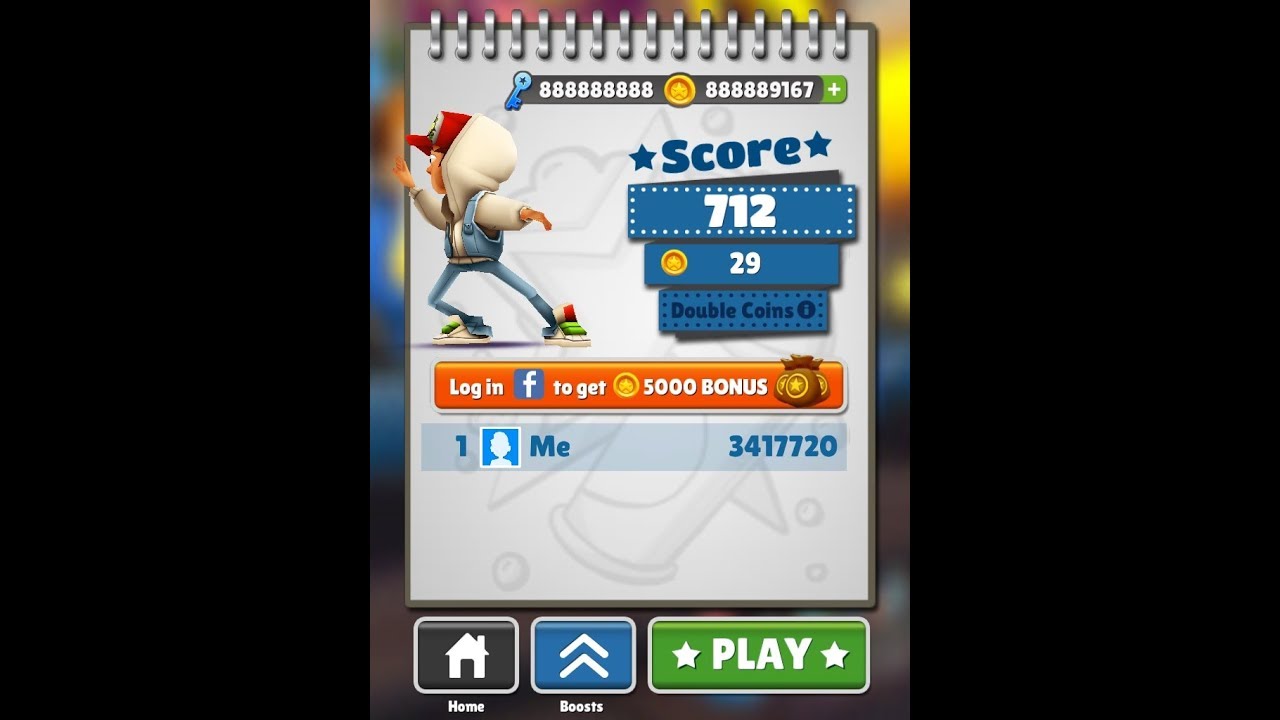Go to the Home screen
This screenshot has height=720, width=1280.
tap(466, 655)
